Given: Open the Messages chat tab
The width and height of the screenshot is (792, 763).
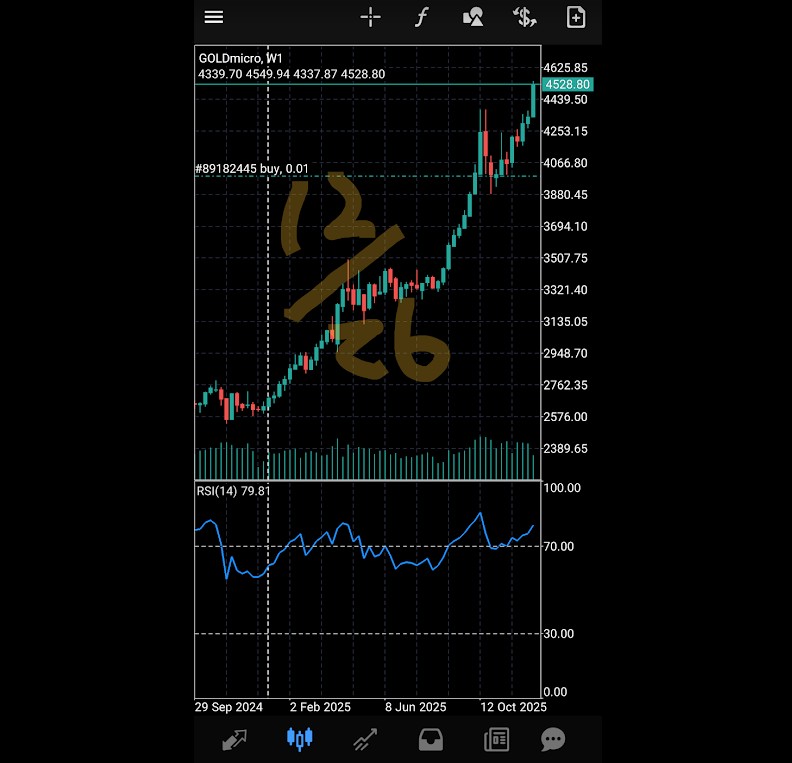Looking at the screenshot, I should [x=553, y=740].
